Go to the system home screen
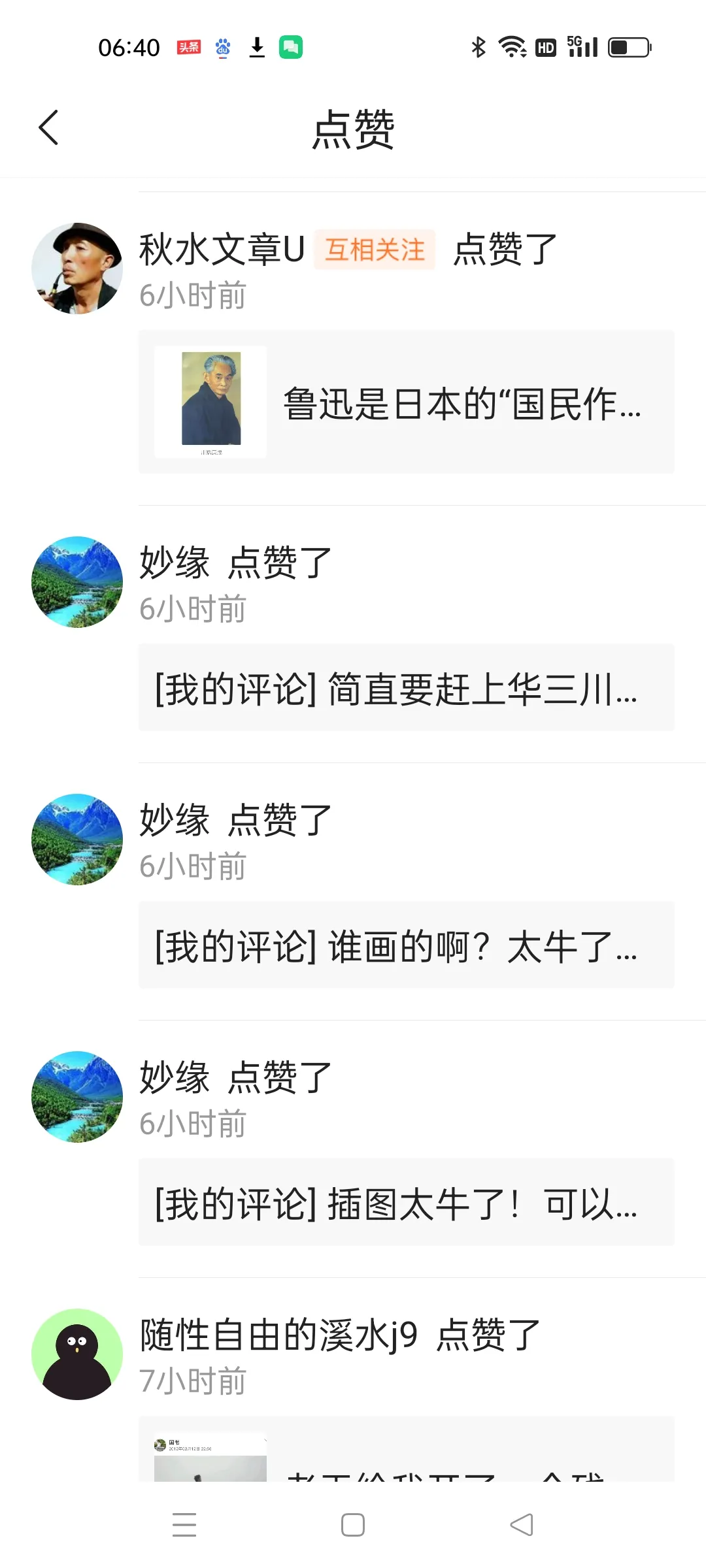The image size is (706, 1568). pos(353,1525)
